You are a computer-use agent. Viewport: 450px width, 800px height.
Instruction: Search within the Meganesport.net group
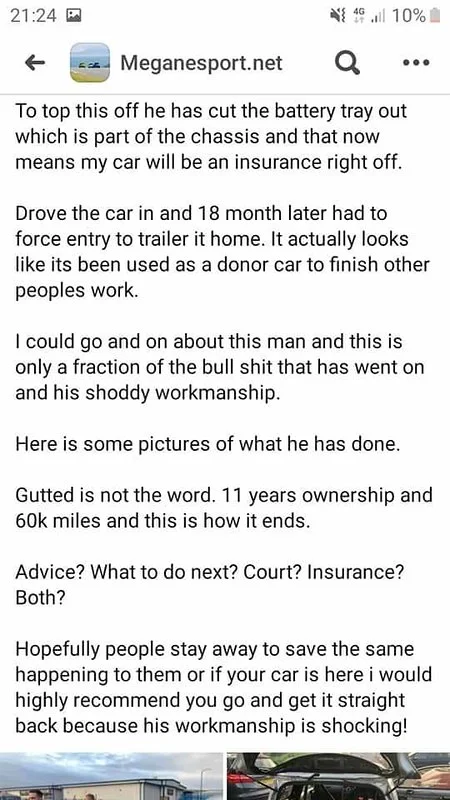point(347,63)
